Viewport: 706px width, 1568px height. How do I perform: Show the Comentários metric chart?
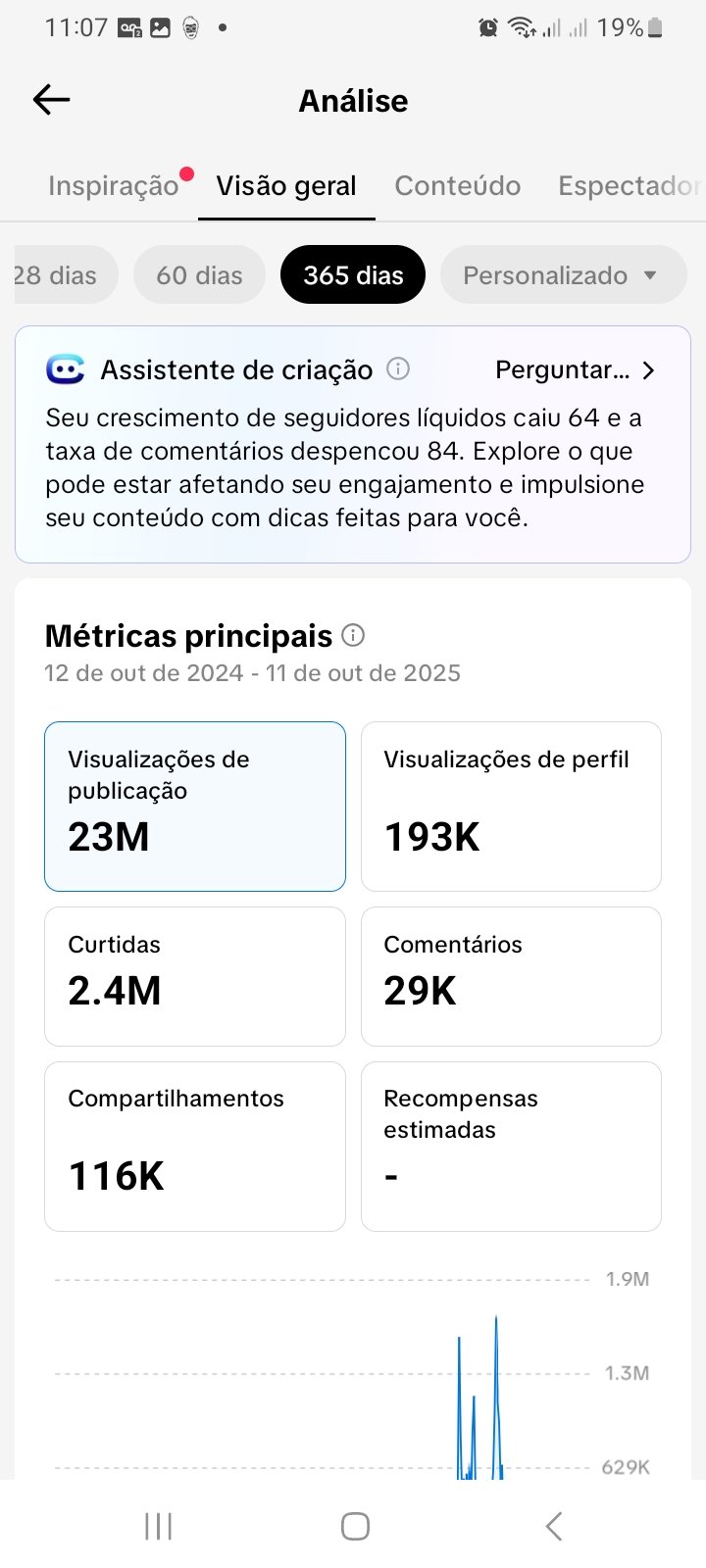coord(511,976)
